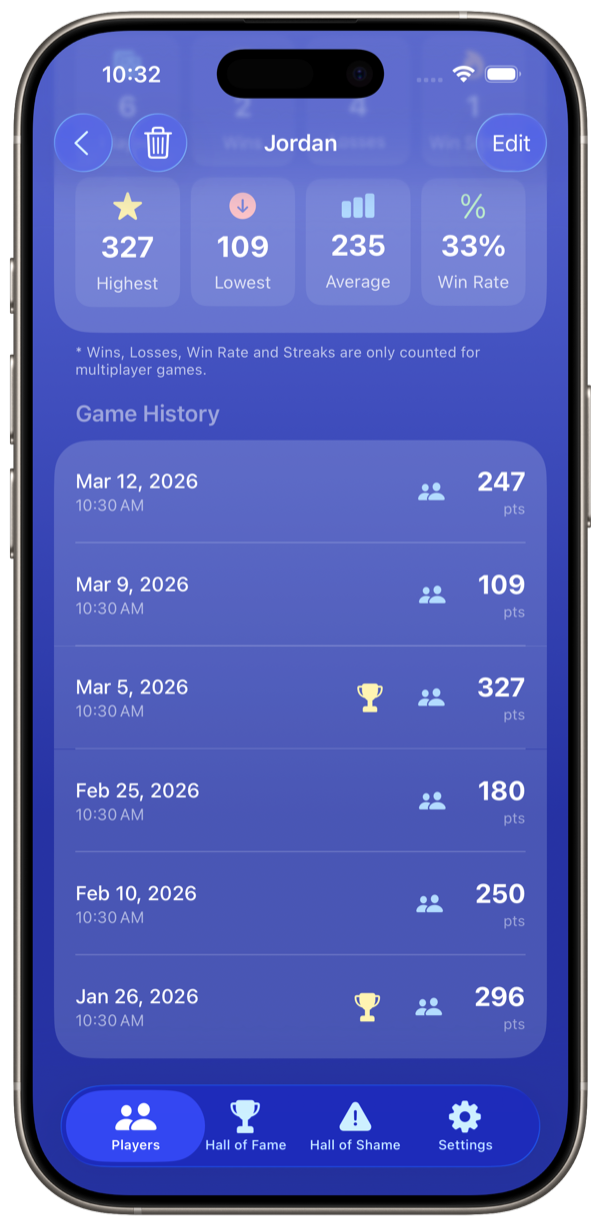
Task: Switch to the Hall of Fame tab
Action: 245,1126
